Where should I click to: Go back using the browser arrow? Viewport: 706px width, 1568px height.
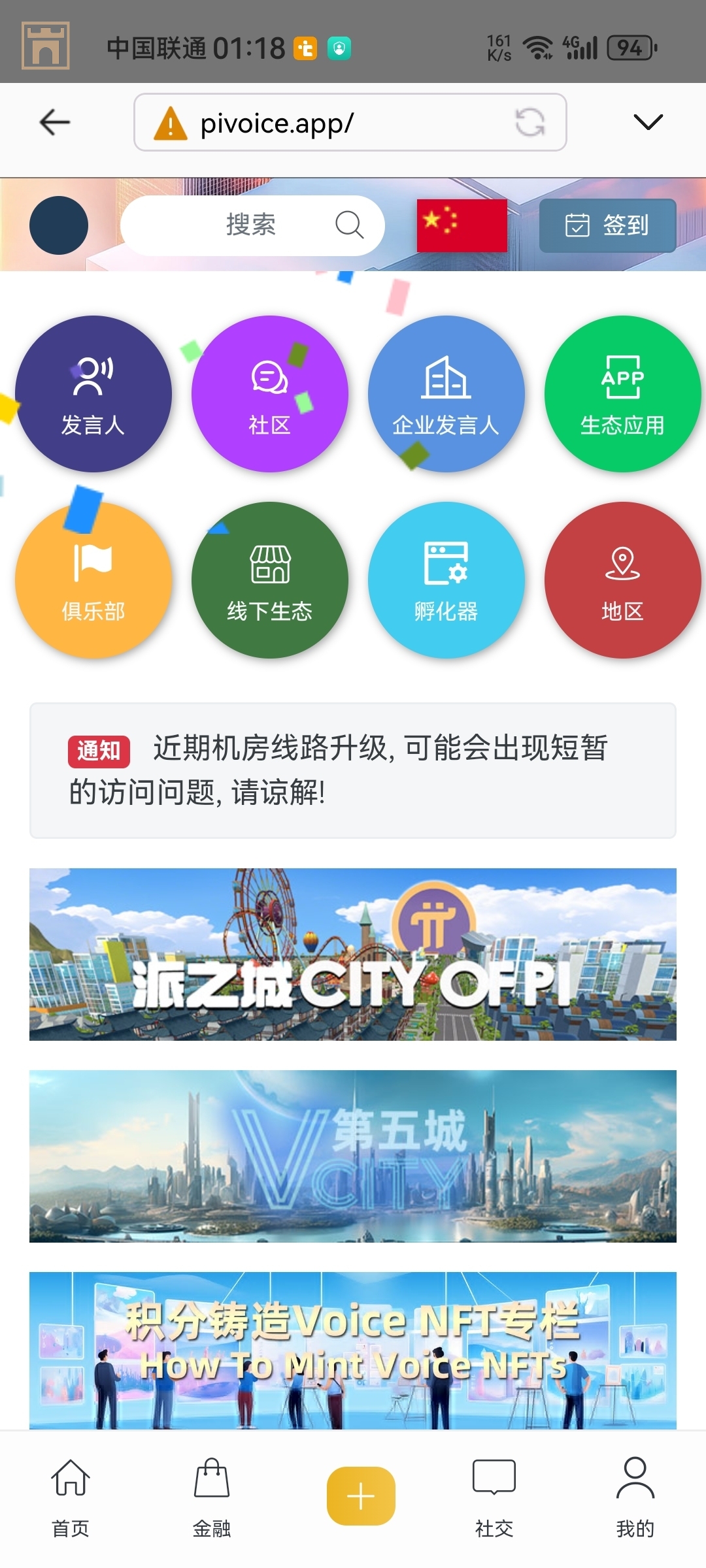tap(55, 122)
